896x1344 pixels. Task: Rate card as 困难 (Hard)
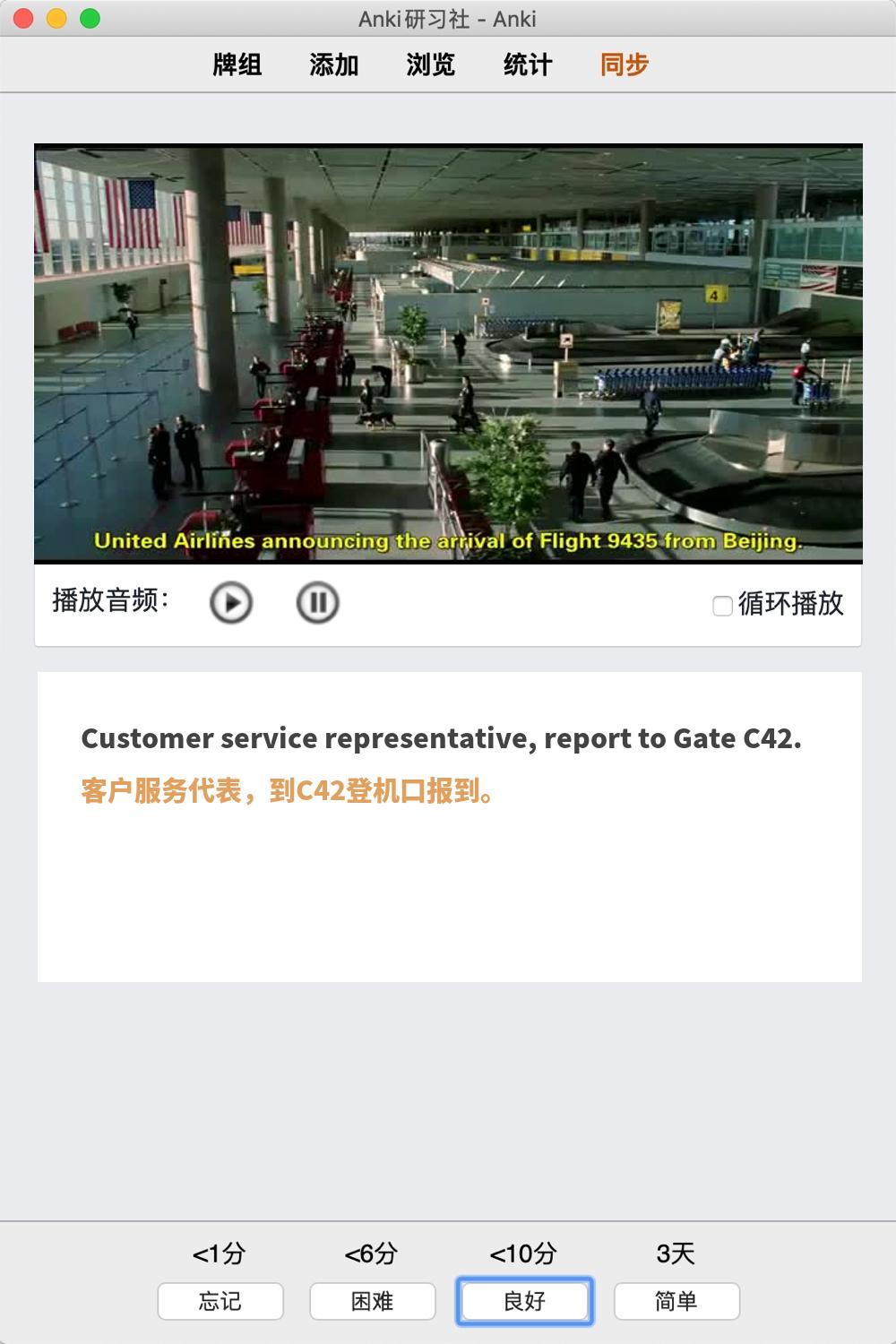pos(373,1301)
